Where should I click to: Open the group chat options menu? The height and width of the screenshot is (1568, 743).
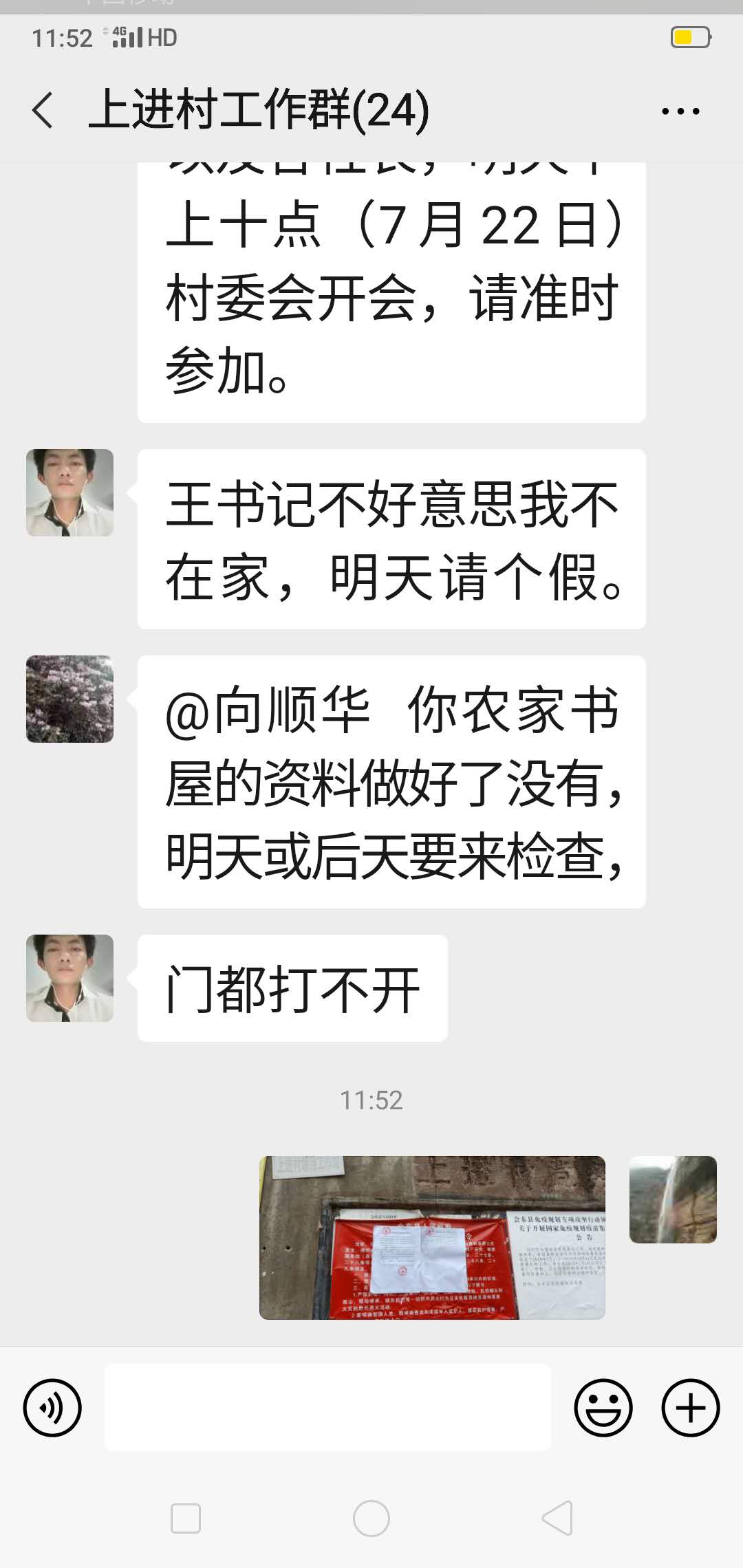tap(680, 111)
